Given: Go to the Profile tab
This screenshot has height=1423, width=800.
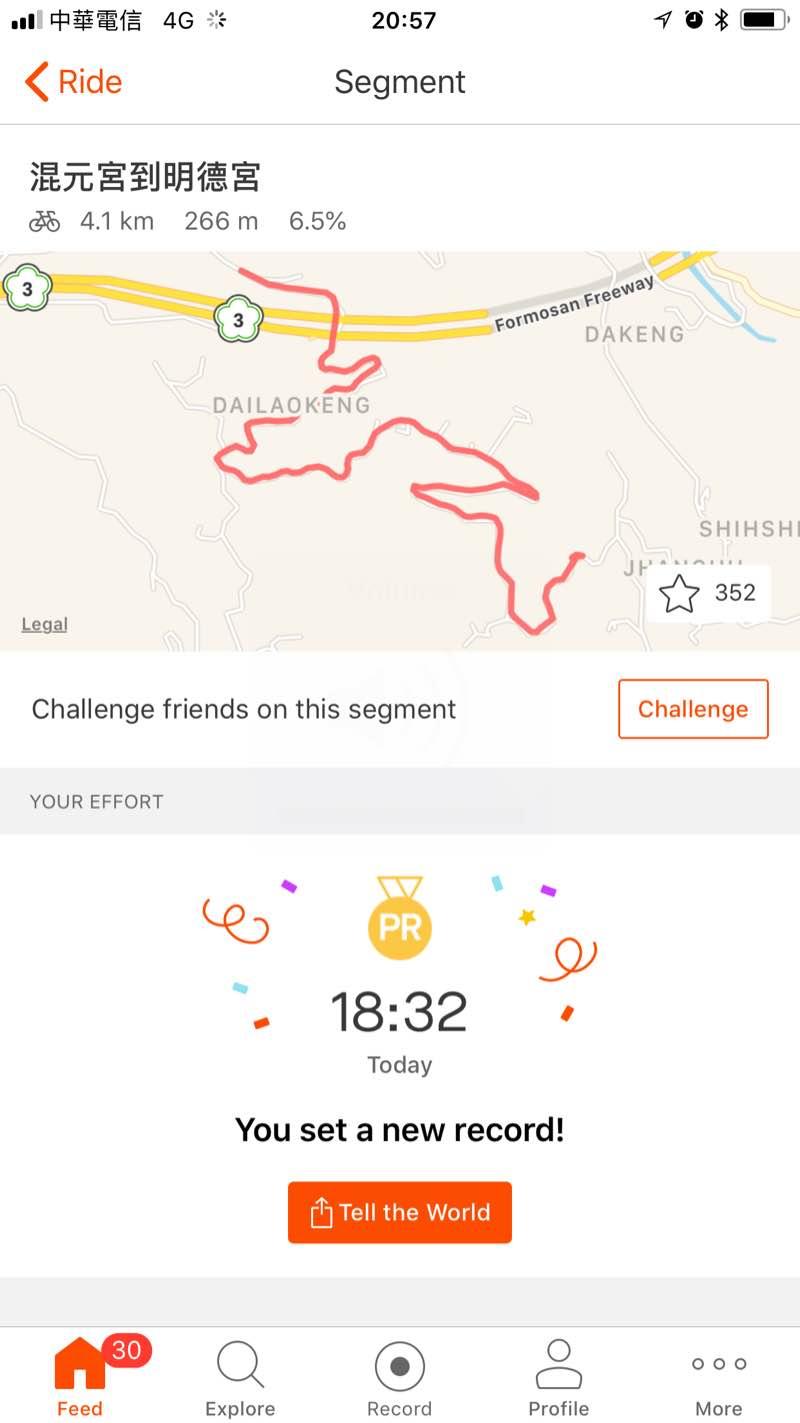Looking at the screenshot, I should click(x=558, y=1378).
